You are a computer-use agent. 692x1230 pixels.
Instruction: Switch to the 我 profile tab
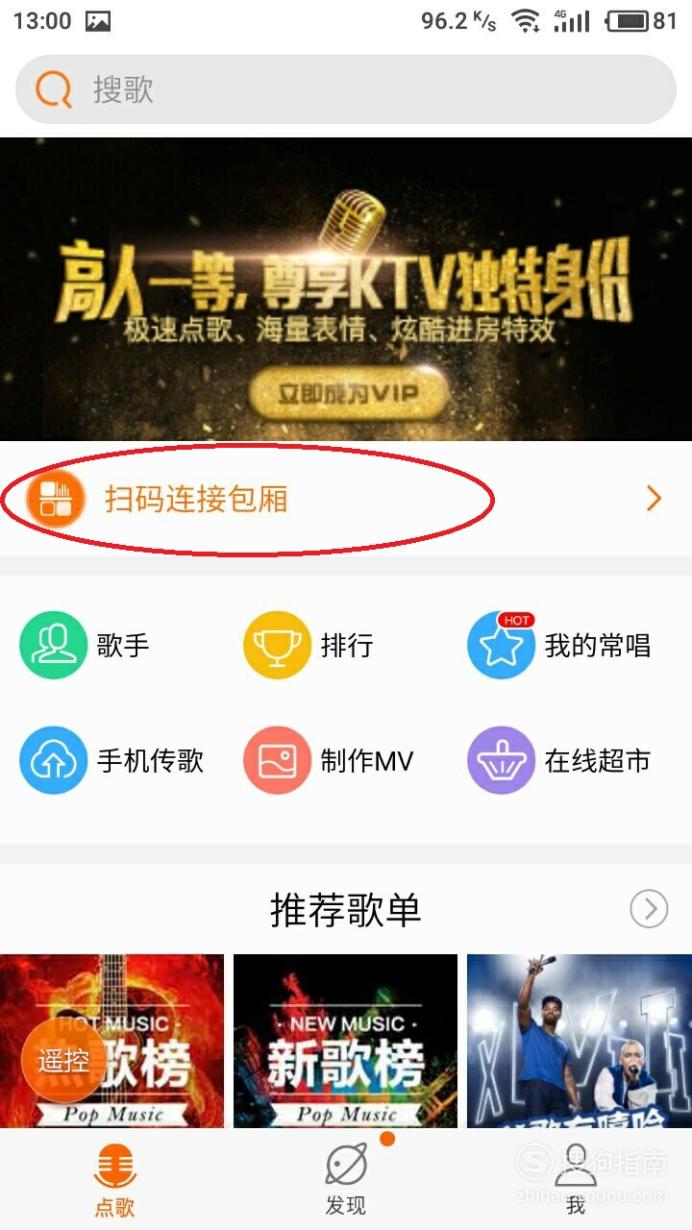576,1180
